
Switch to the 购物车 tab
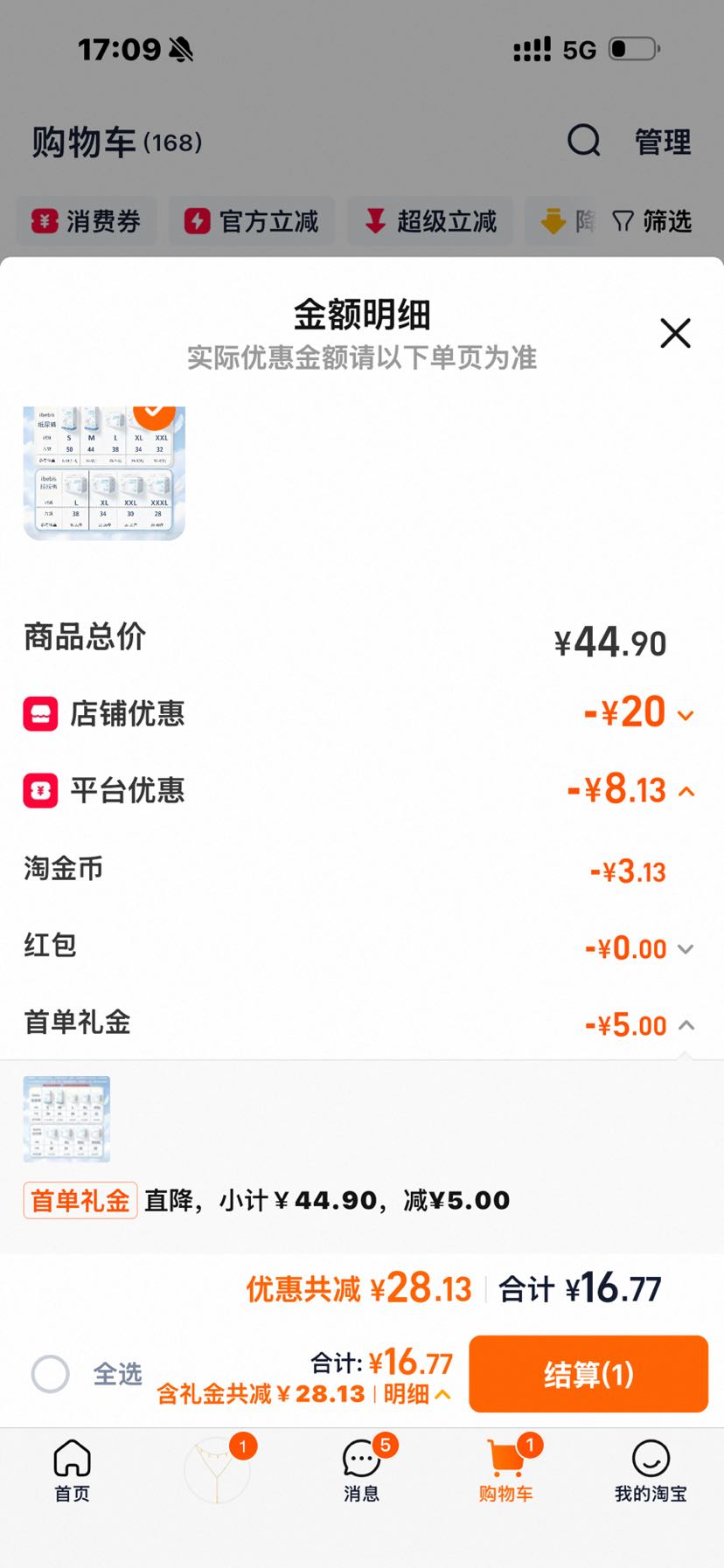point(506,1470)
